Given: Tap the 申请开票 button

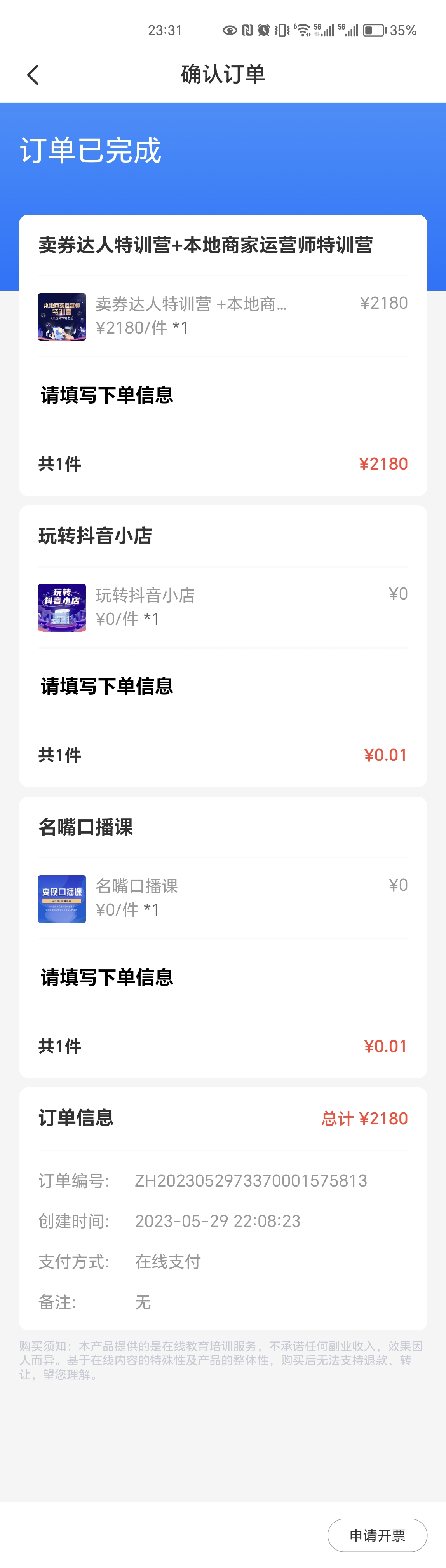Looking at the screenshot, I should (376, 1535).
